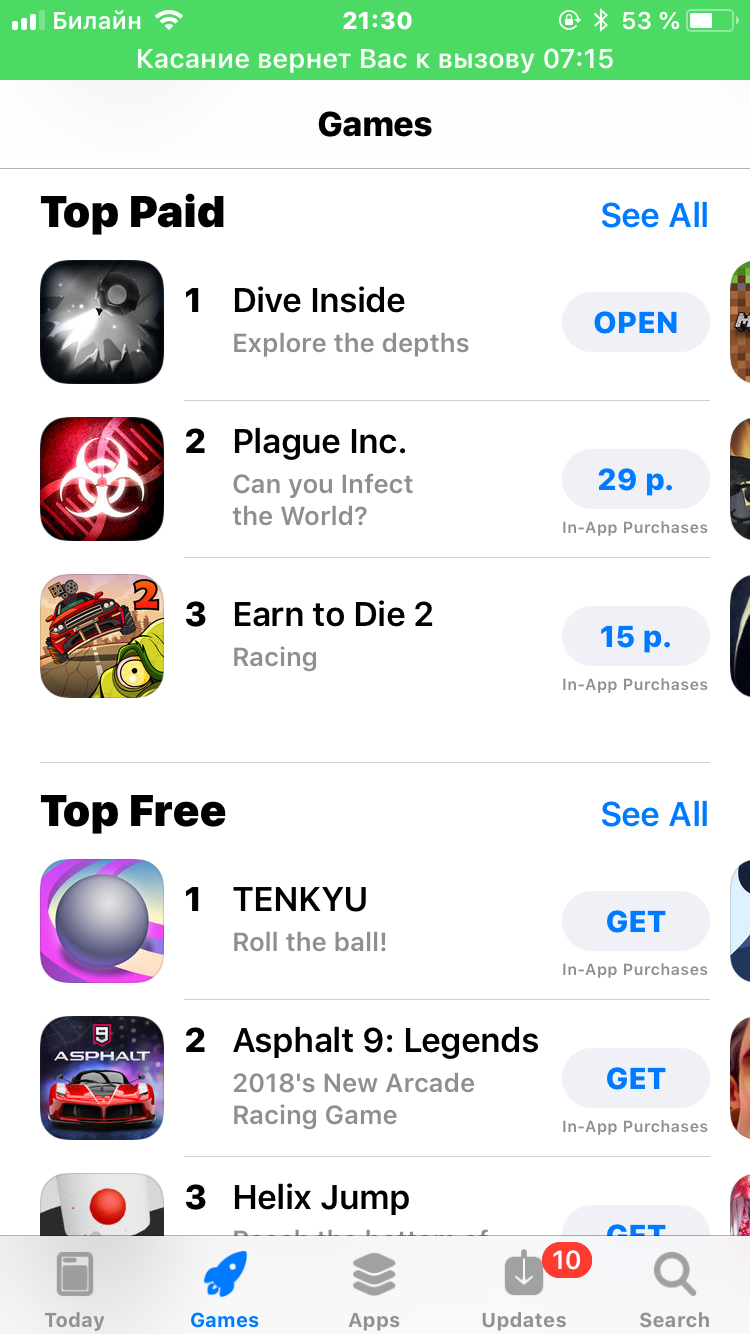Get the TENKYU game
The image size is (750, 1334).
pos(636,921)
